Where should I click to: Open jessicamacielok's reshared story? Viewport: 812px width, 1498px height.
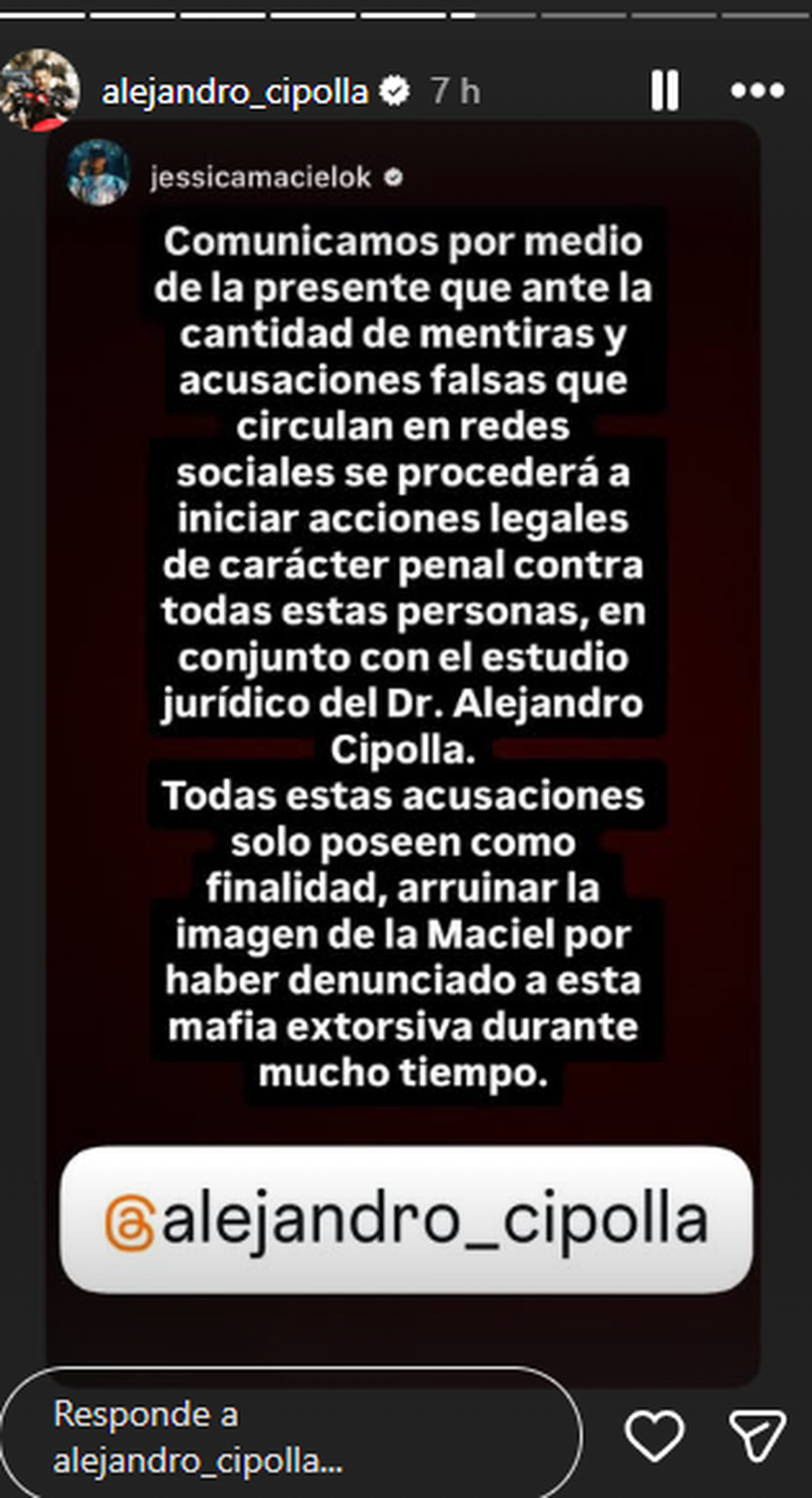click(x=261, y=177)
